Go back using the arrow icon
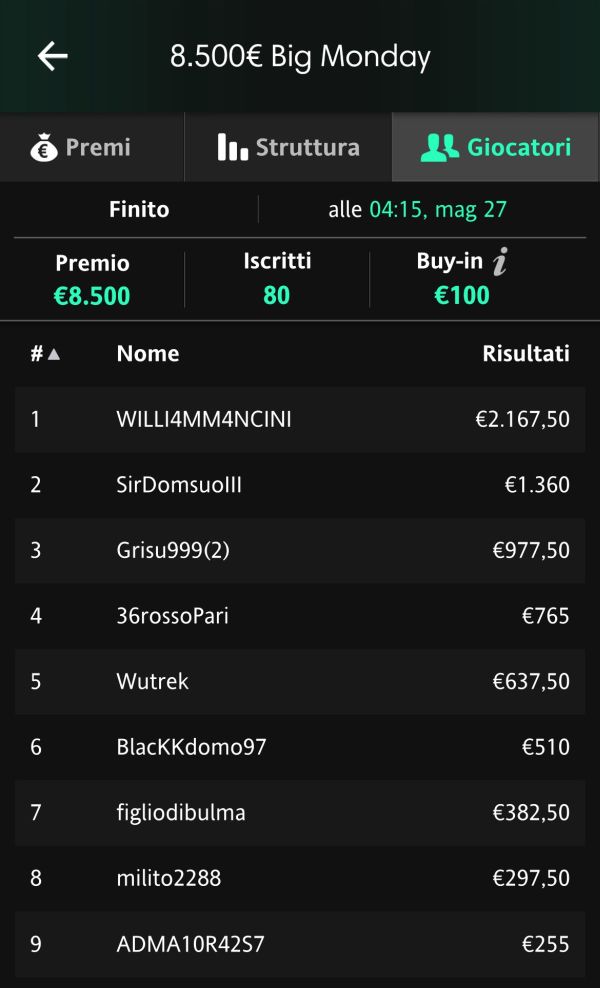 click(x=52, y=57)
